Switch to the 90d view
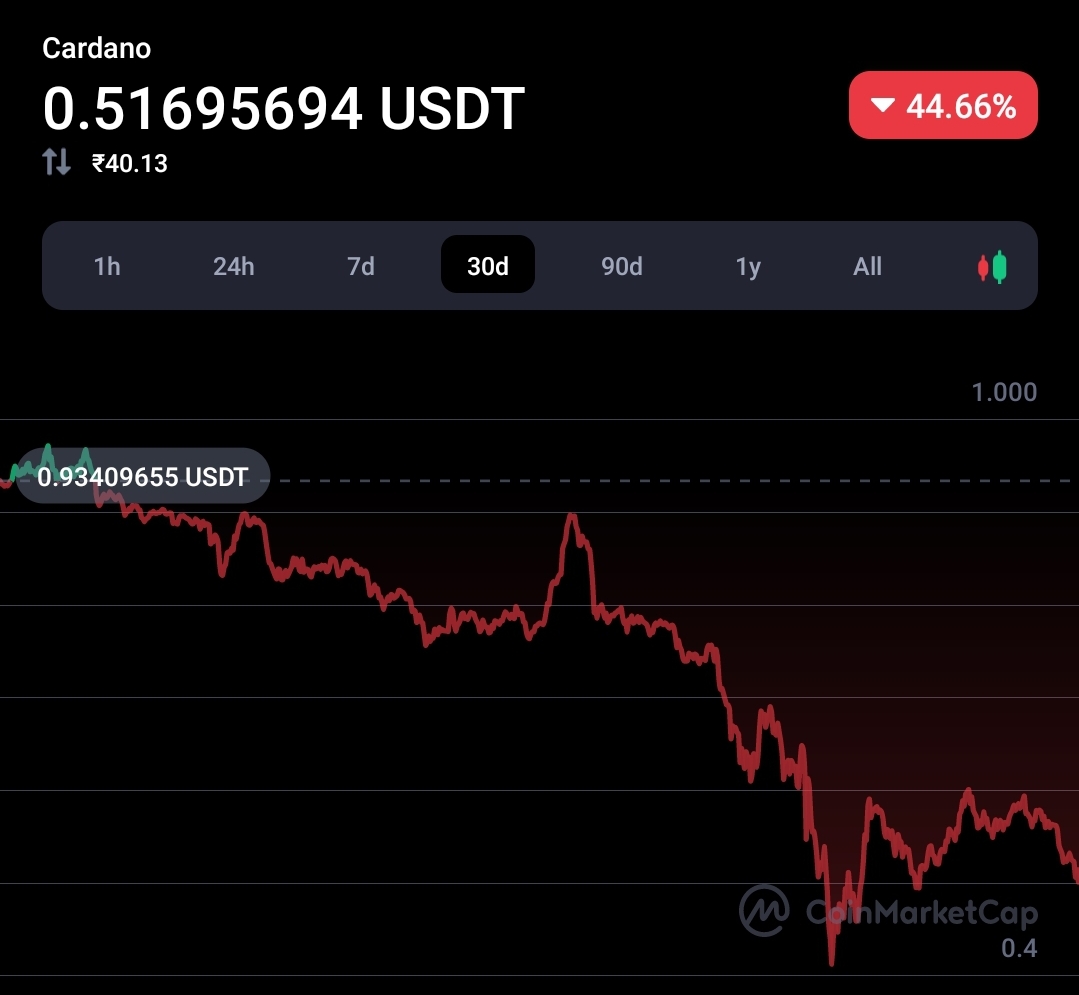Image resolution: width=1079 pixels, height=995 pixels. coord(621,266)
